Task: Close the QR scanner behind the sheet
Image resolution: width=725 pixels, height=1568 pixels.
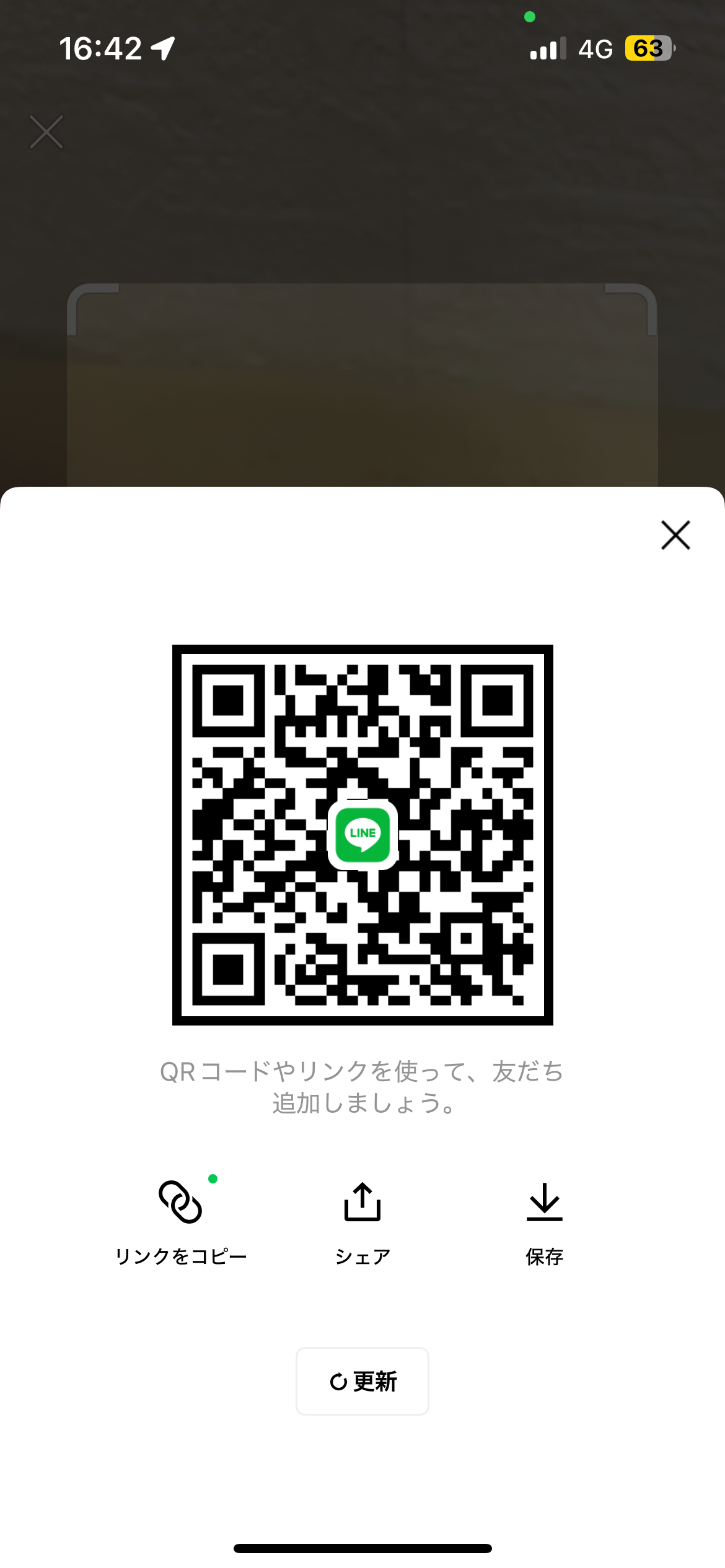Action: pyautogui.click(x=46, y=132)
